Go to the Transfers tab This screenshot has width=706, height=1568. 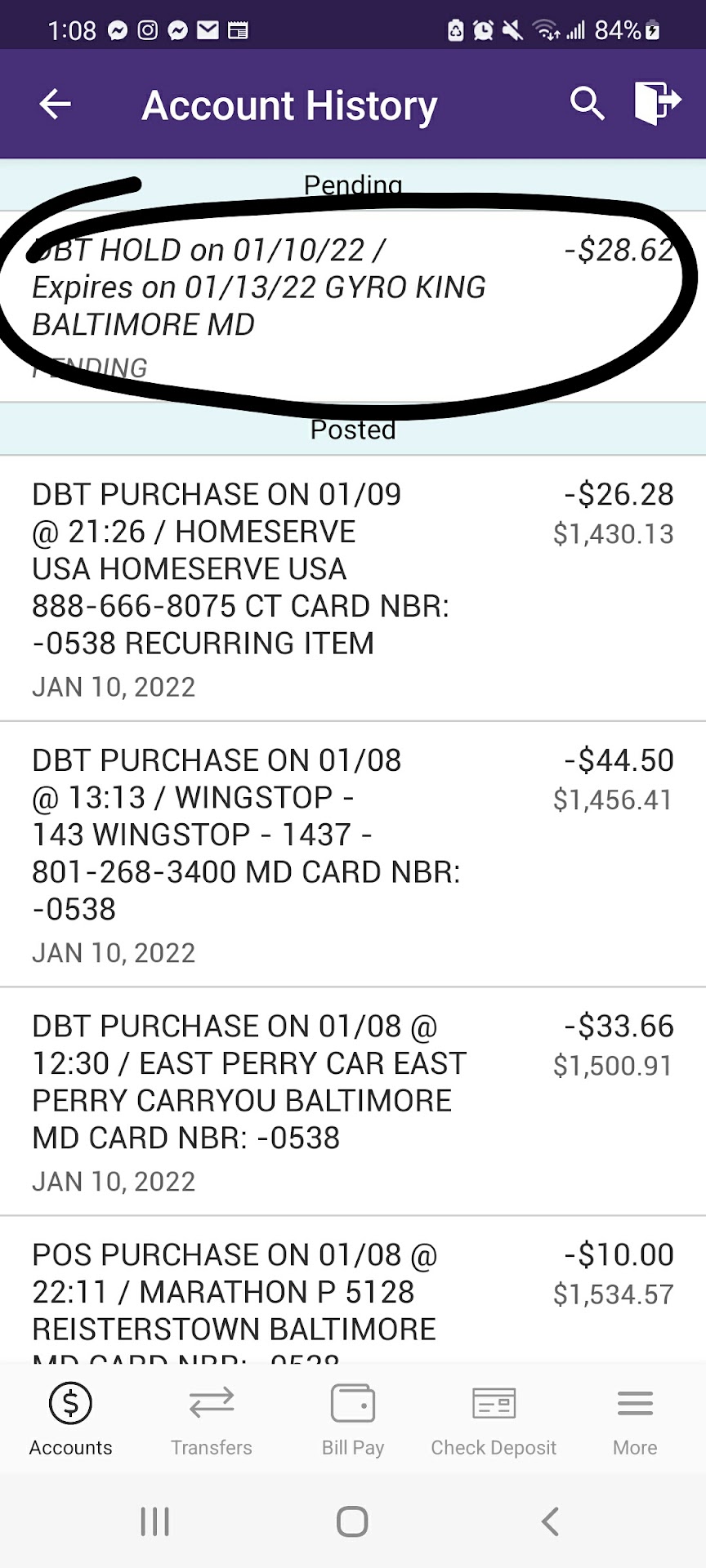212,1420
